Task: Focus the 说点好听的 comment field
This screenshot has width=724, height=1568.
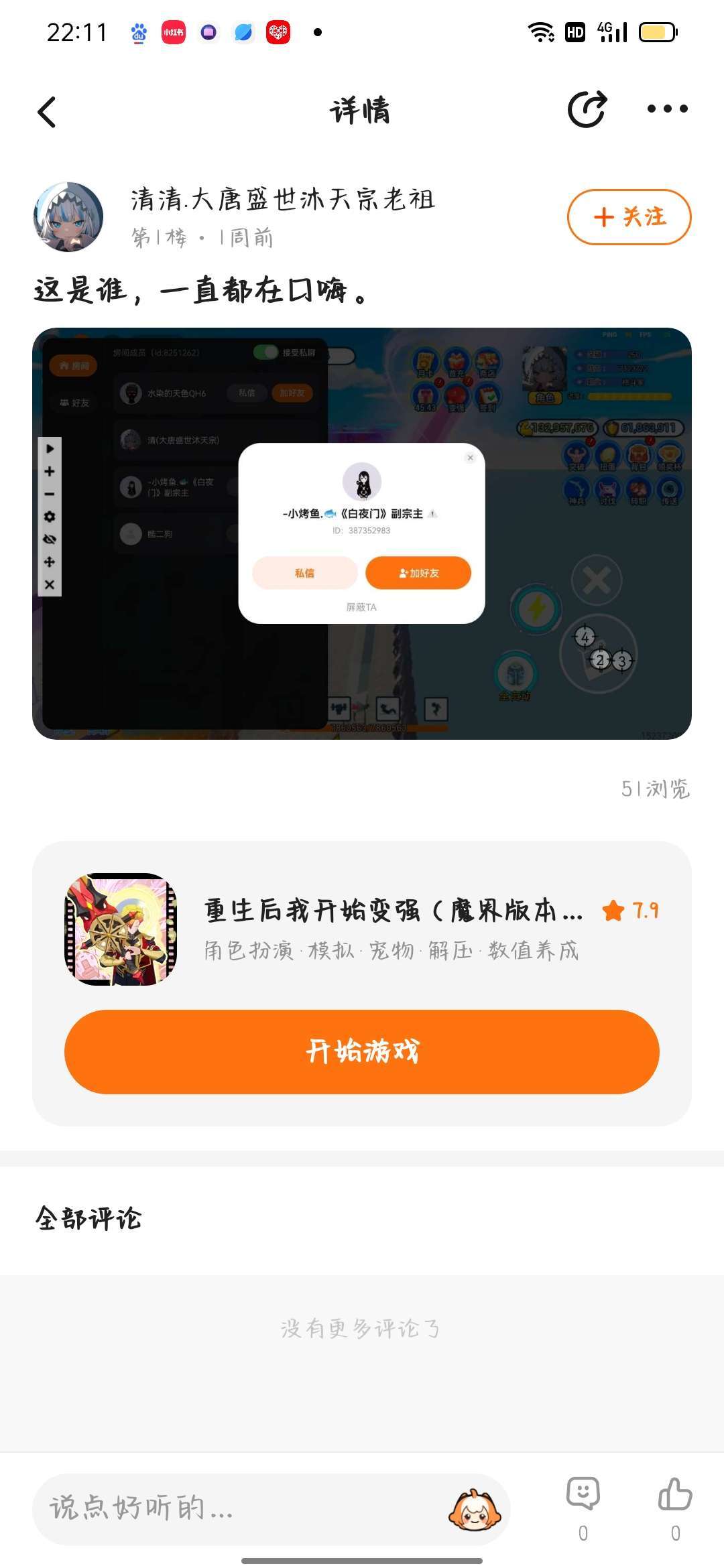Action: (x=235, y=1508)
